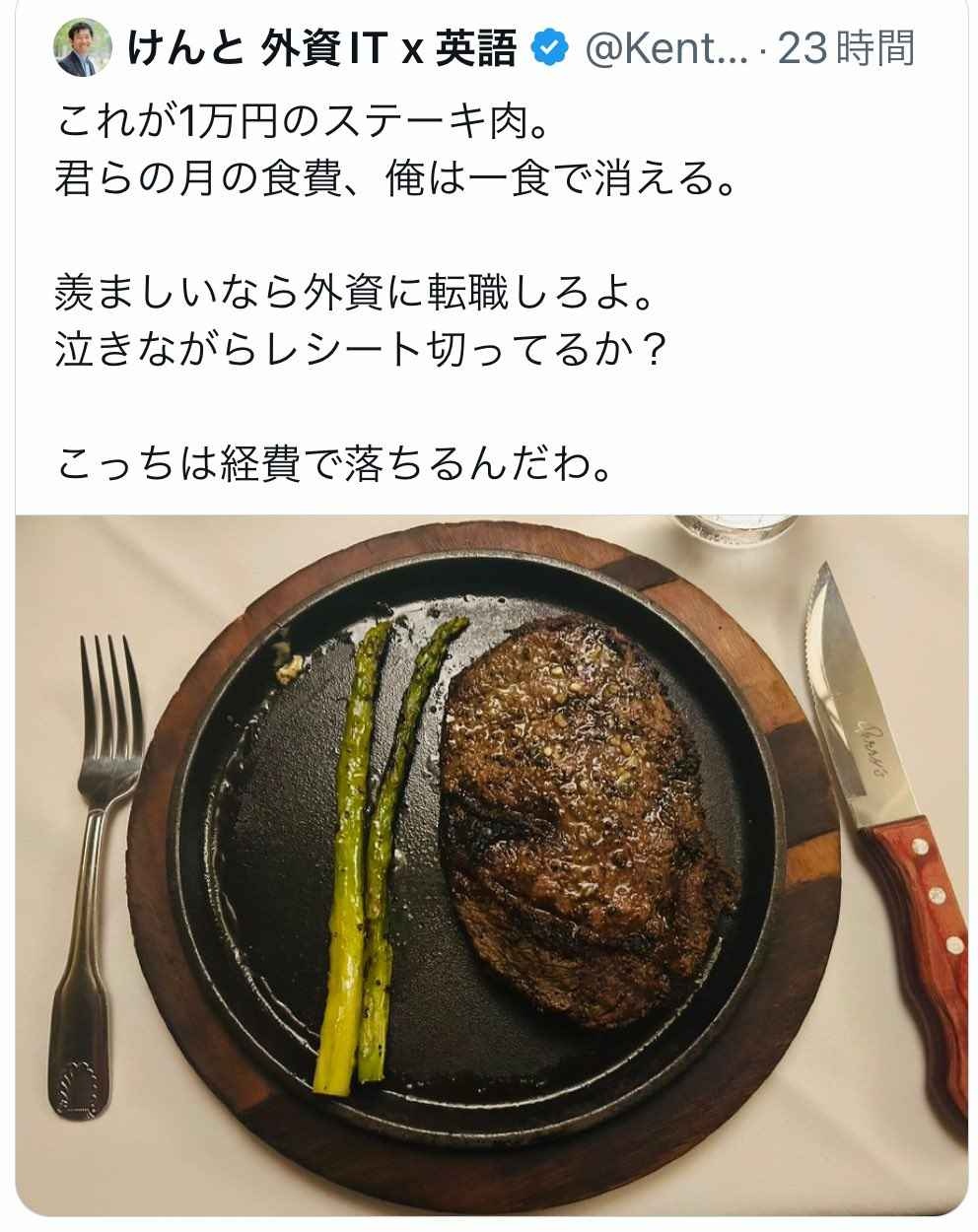Open けんと 外資IT x 英語 profile name
Screen dimensions: 978x1232
(321, 48)
